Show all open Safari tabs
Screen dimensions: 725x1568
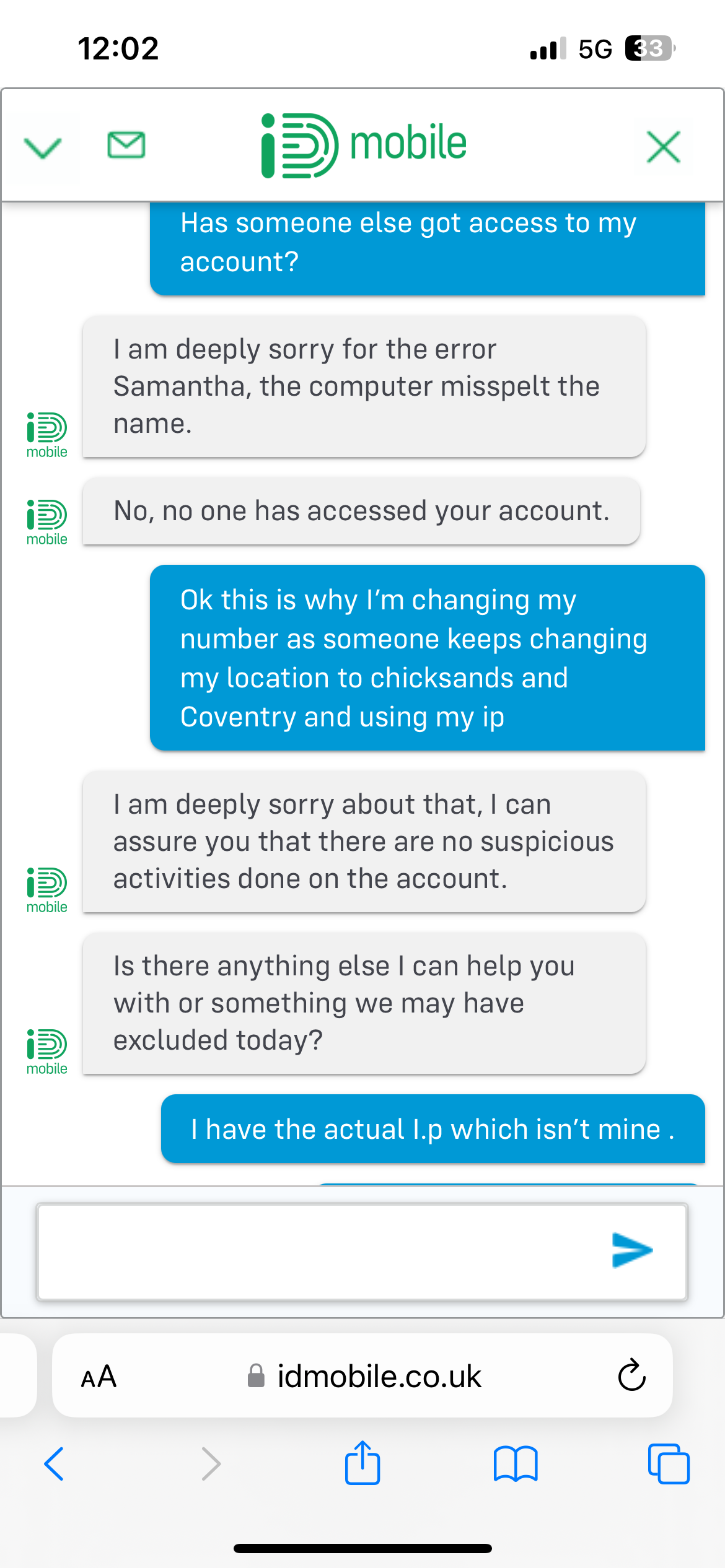pyautogui.click(x=669, y=1464)
